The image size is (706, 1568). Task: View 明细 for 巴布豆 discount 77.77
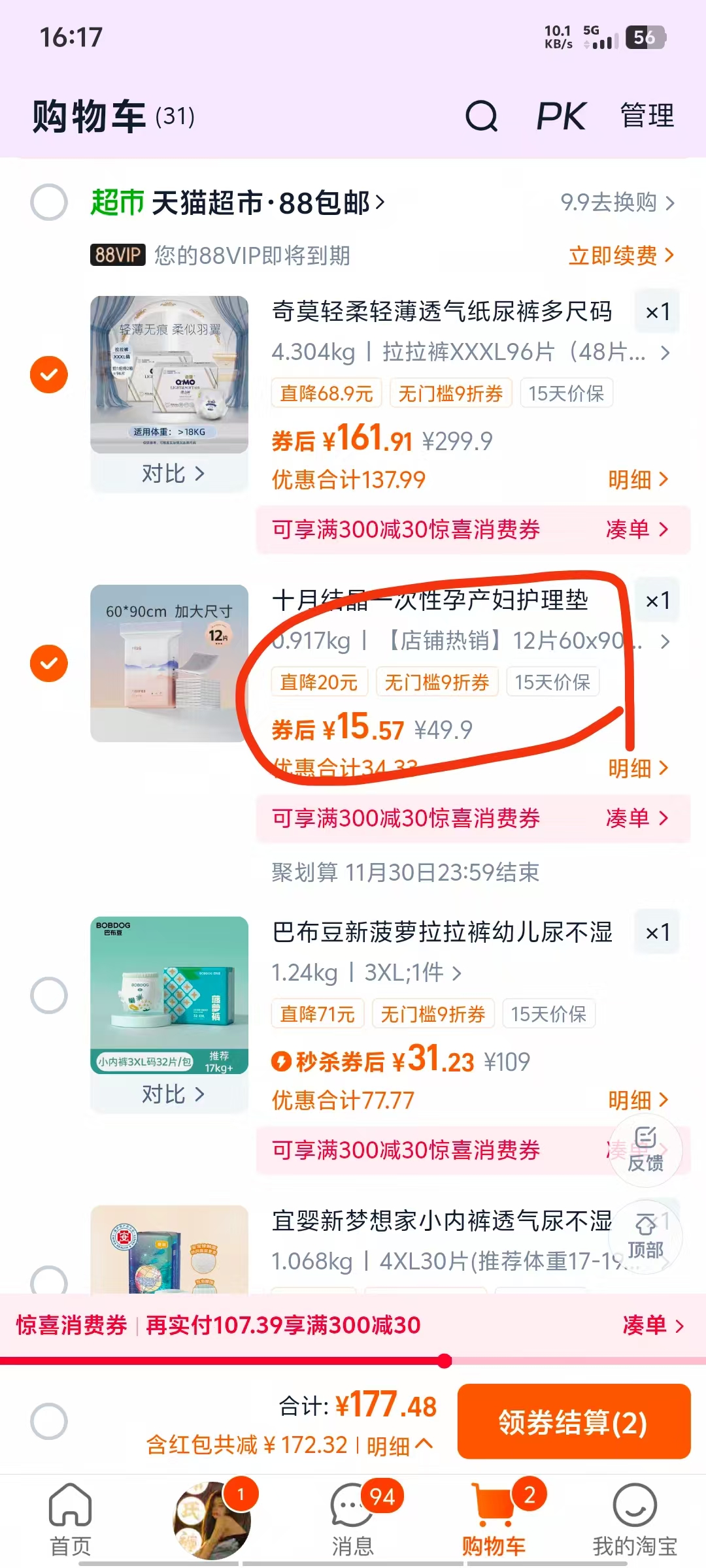click(637, 1100)
